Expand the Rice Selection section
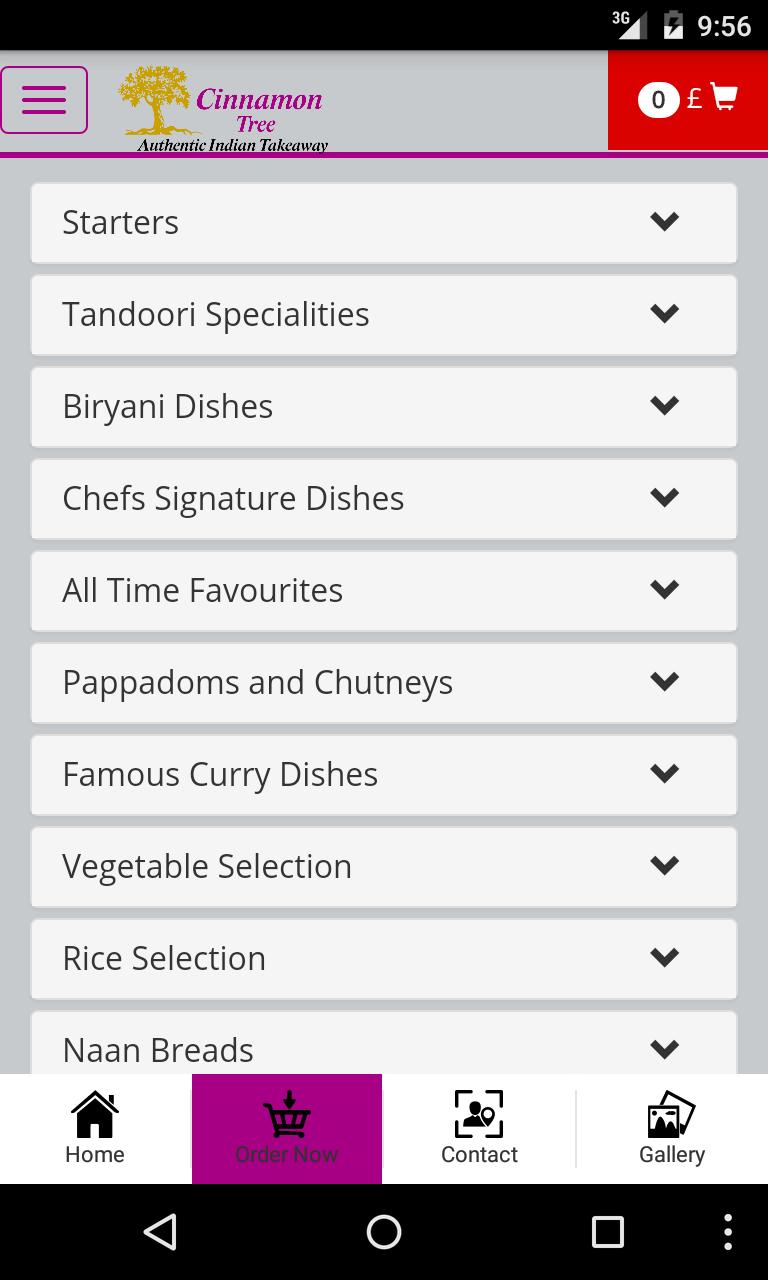 (384, 958)
